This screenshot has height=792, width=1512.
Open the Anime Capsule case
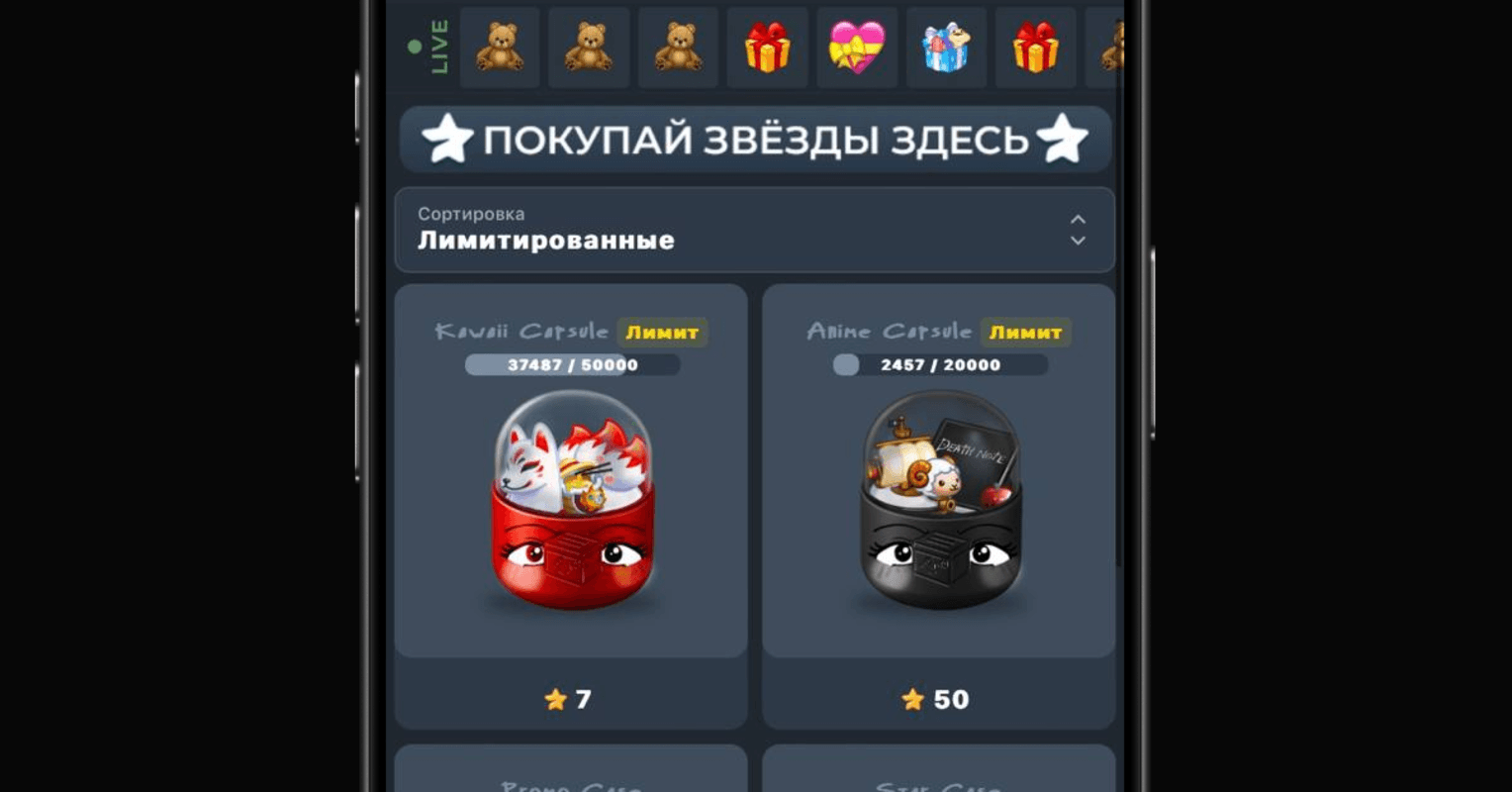click(939, 507)
